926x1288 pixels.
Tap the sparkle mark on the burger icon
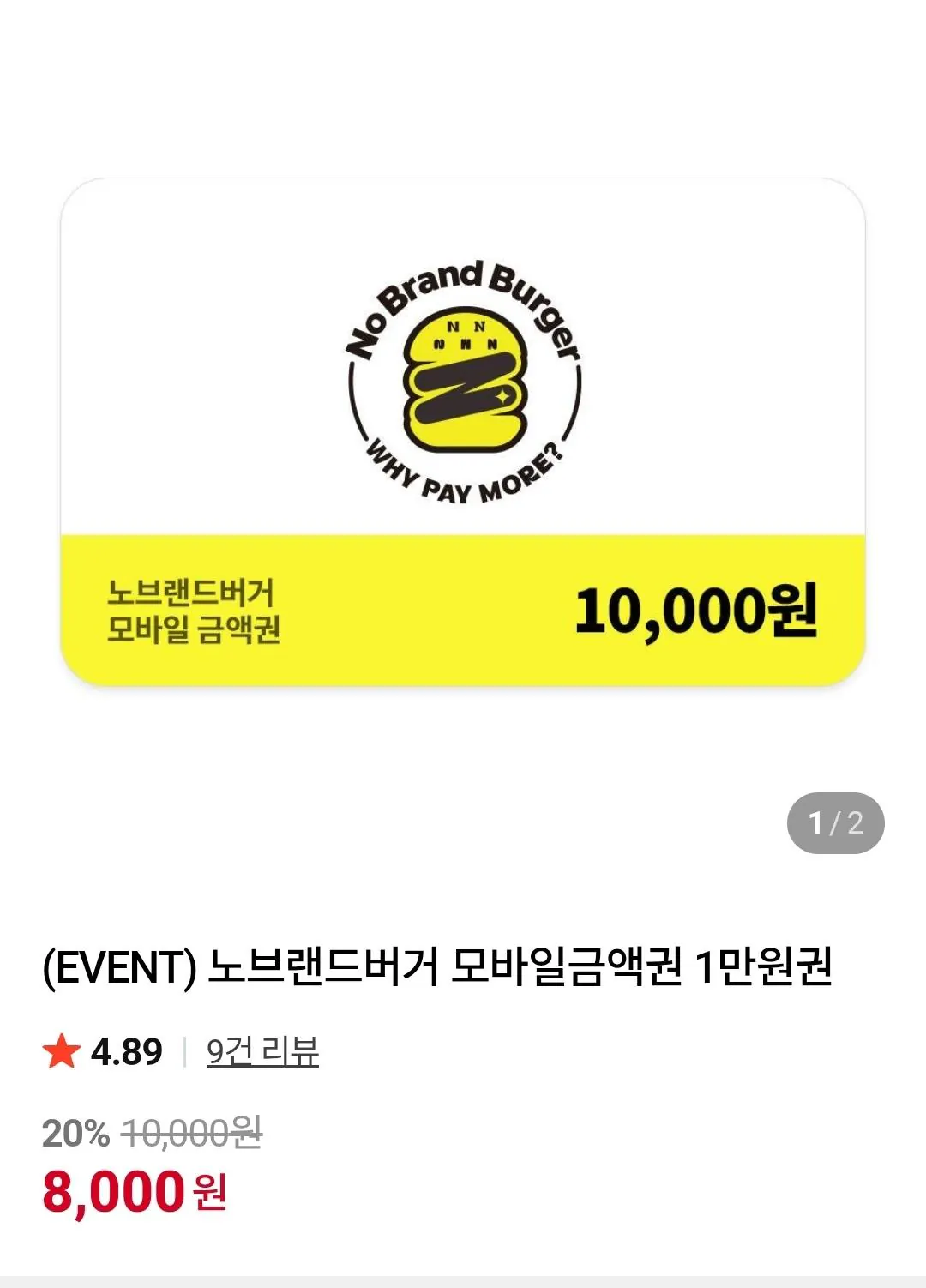pyautogui.click(x=504, y=396)
